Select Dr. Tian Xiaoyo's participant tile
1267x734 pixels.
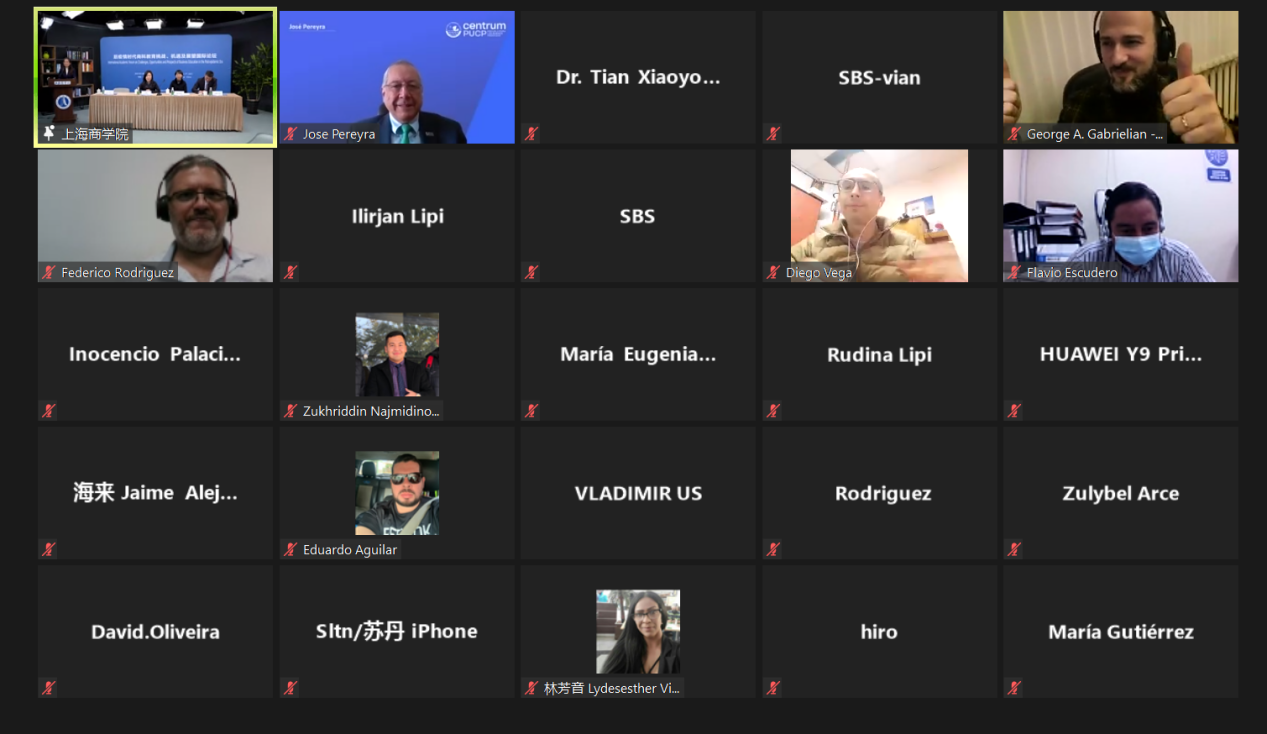tap(638, 77)
